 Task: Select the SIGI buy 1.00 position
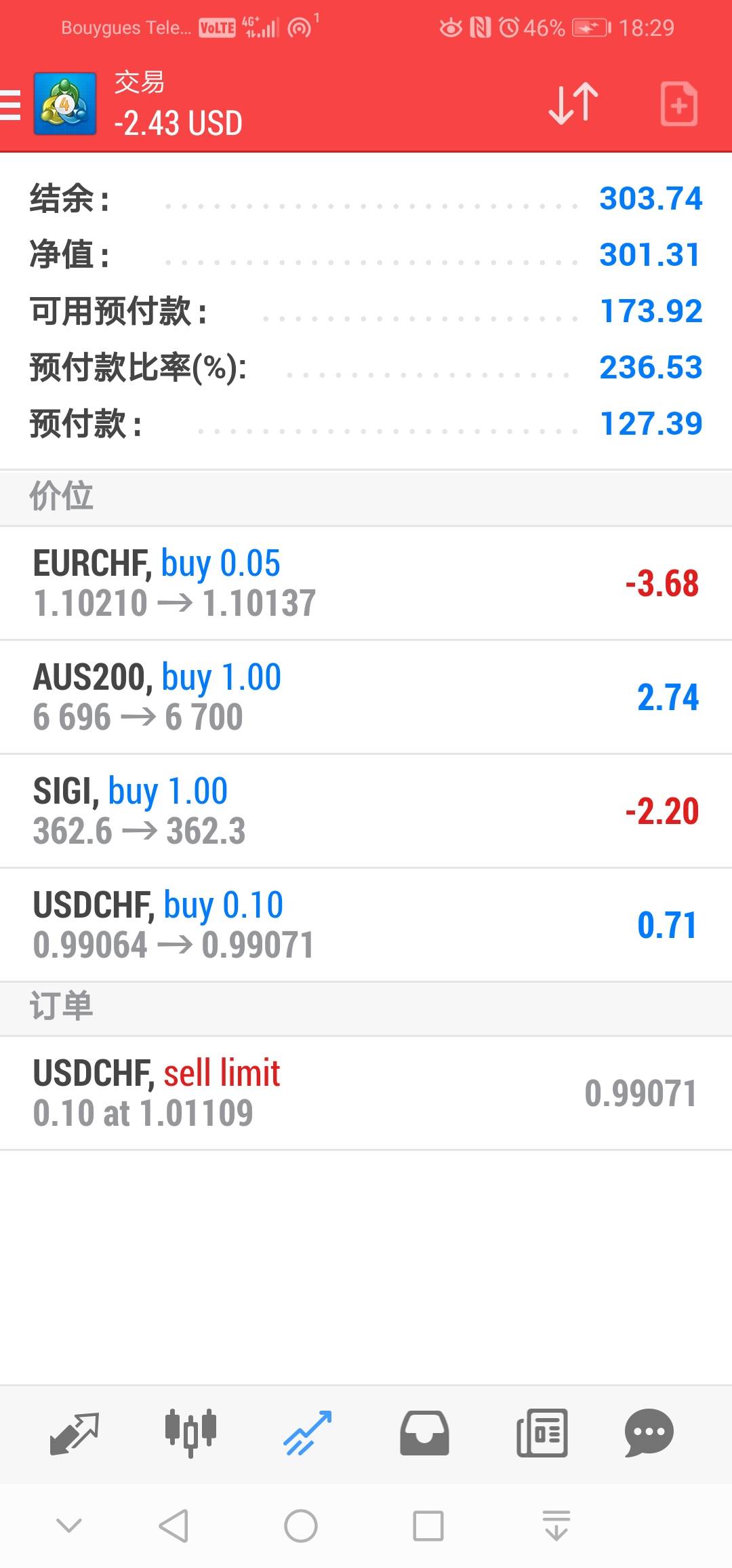366,811
